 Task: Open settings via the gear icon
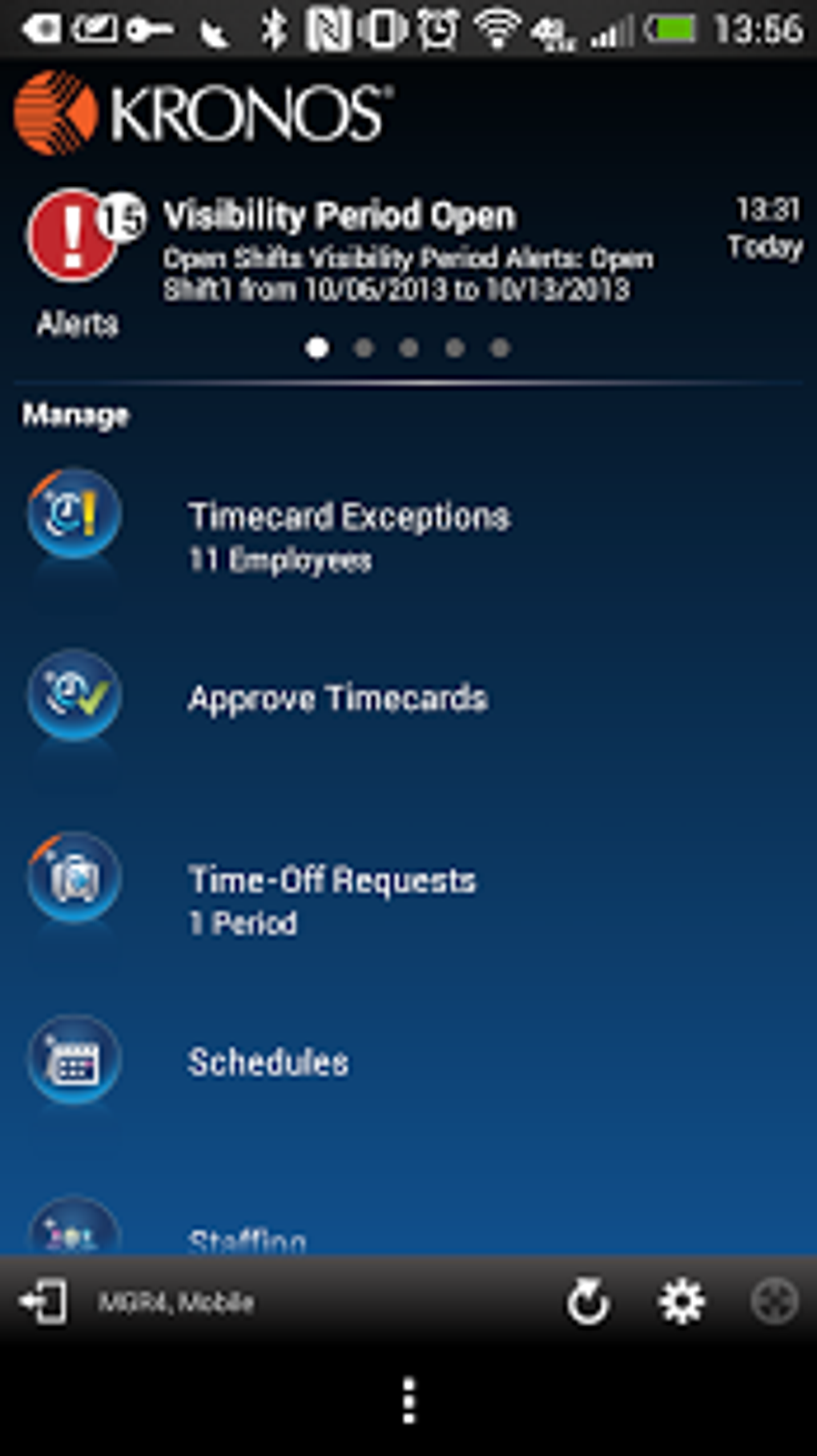coord(681,1301)
